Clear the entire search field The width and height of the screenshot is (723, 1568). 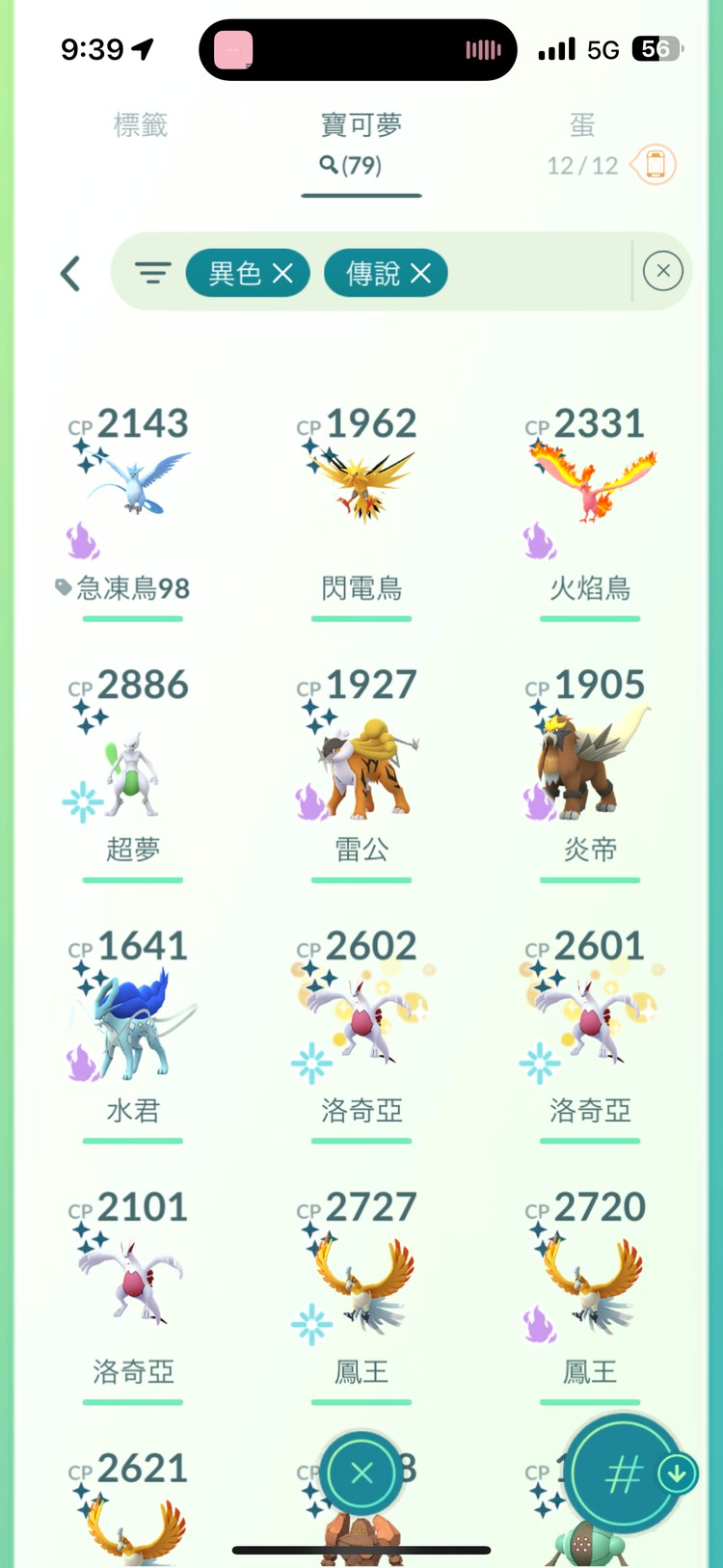pyautogui.click(x=662, y=272)
